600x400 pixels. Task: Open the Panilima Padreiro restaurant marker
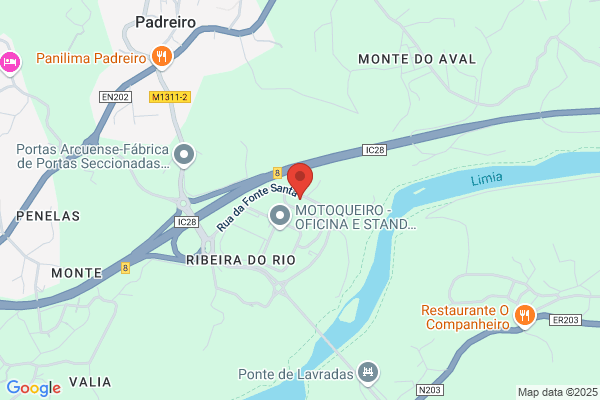click(x=162, y=58)
